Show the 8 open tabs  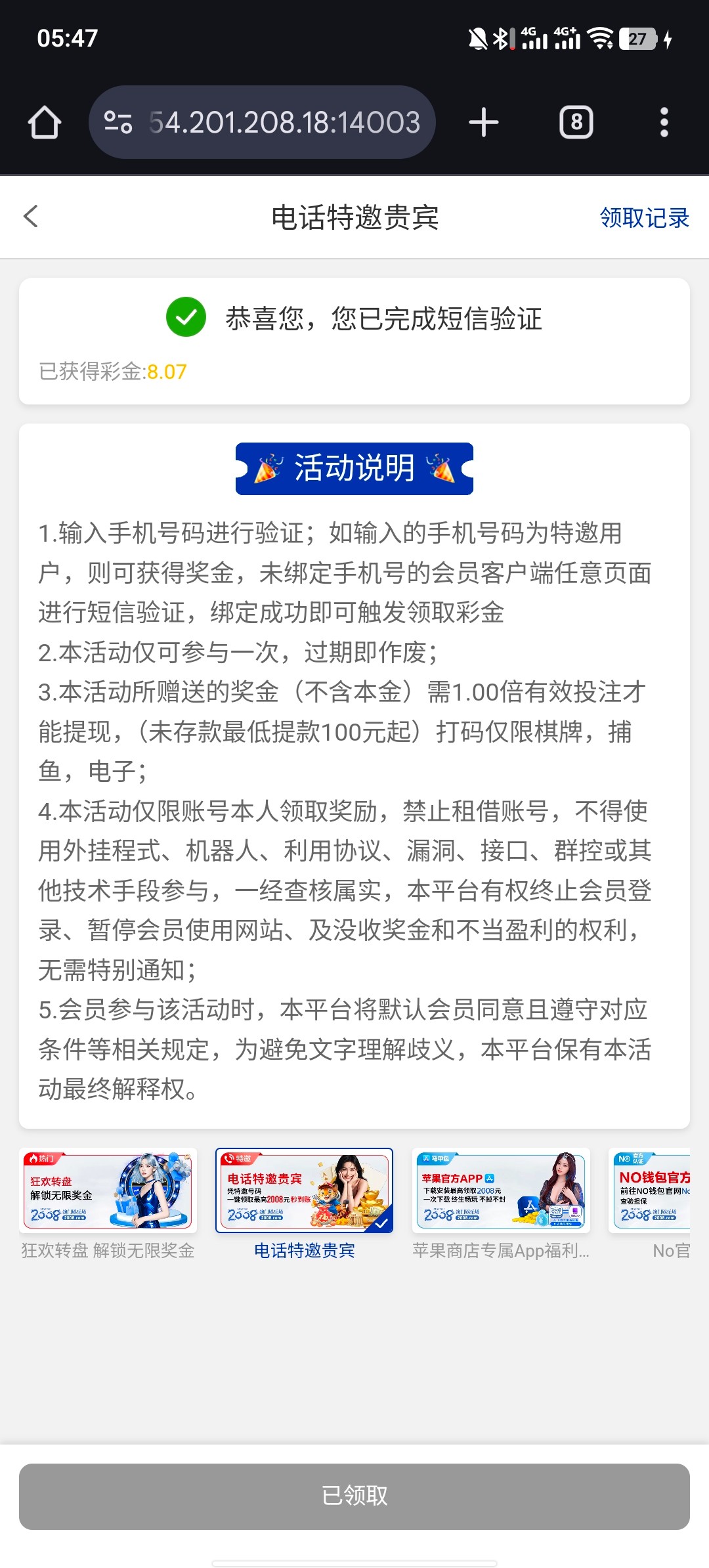[x=576, y=123]
